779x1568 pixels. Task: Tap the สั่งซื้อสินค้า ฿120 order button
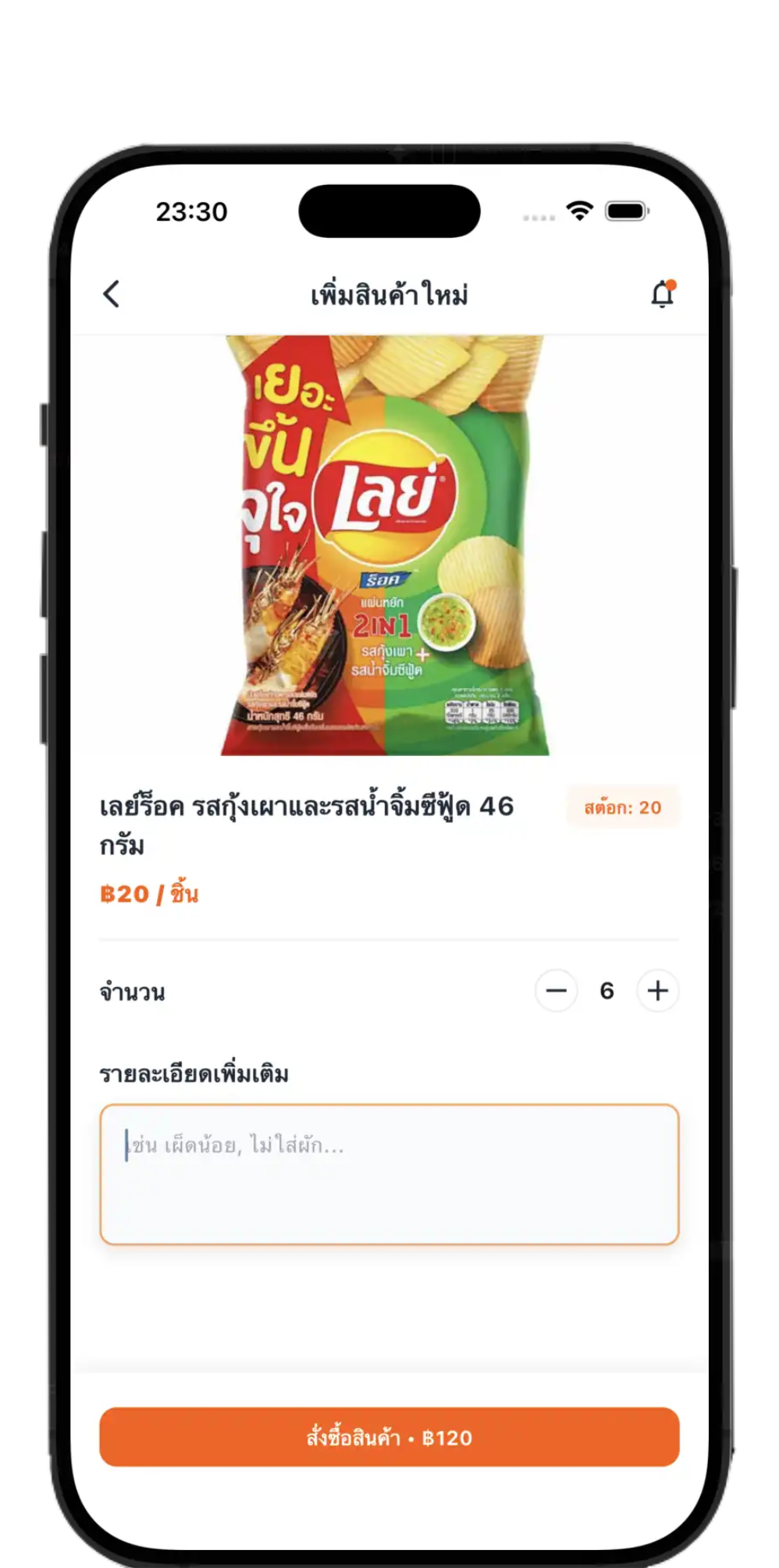(389, 1437)
